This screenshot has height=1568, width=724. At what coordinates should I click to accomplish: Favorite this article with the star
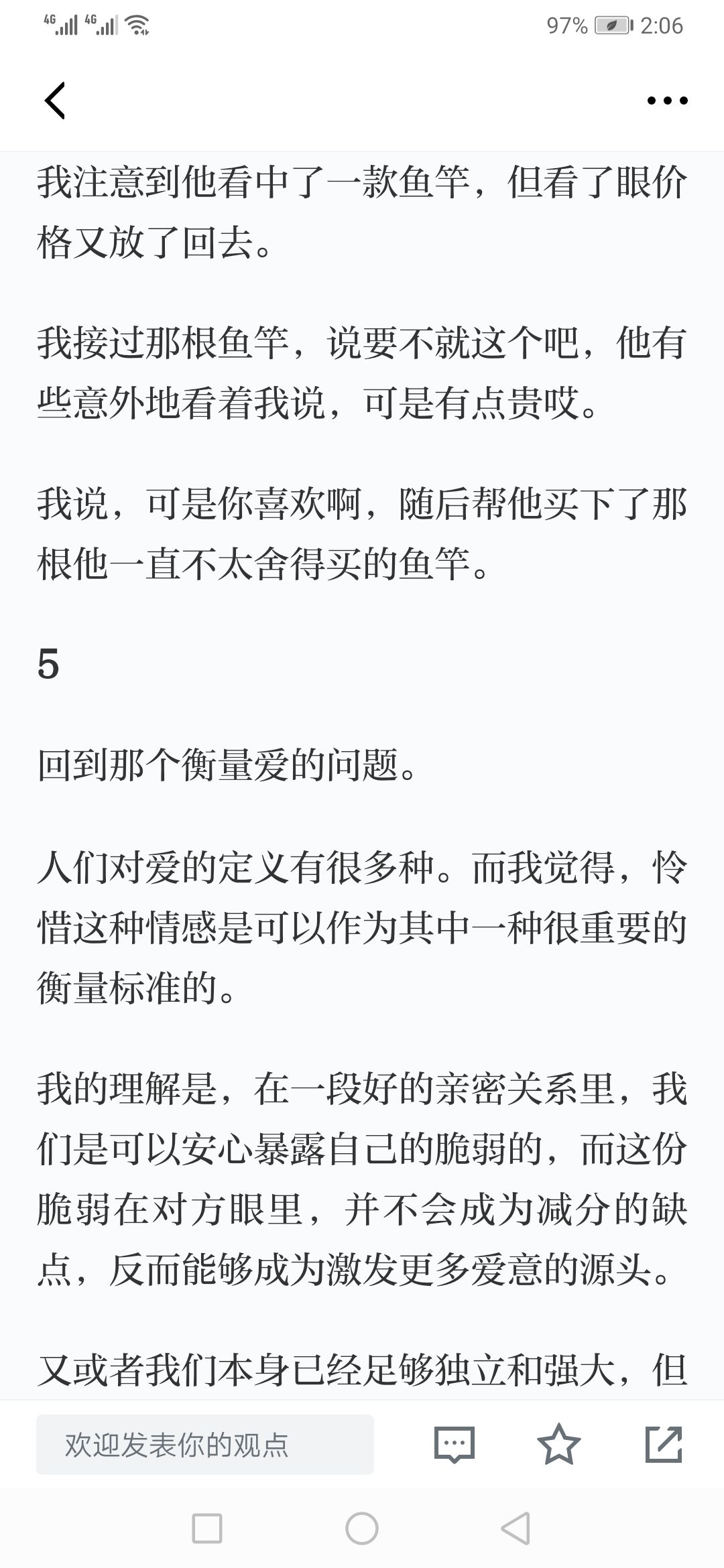click(x=559, y=1444)
